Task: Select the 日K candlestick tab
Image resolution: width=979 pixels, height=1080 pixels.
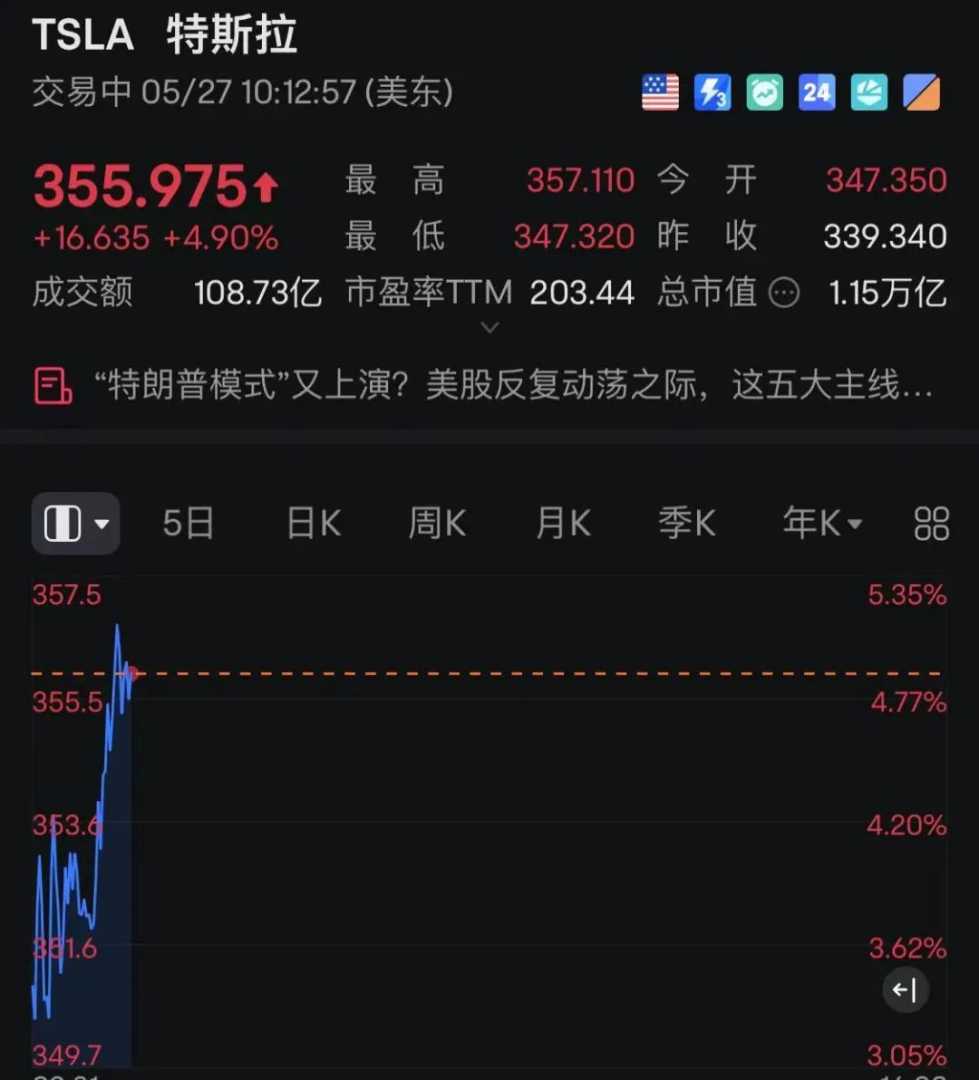Action: pos(313,523)
